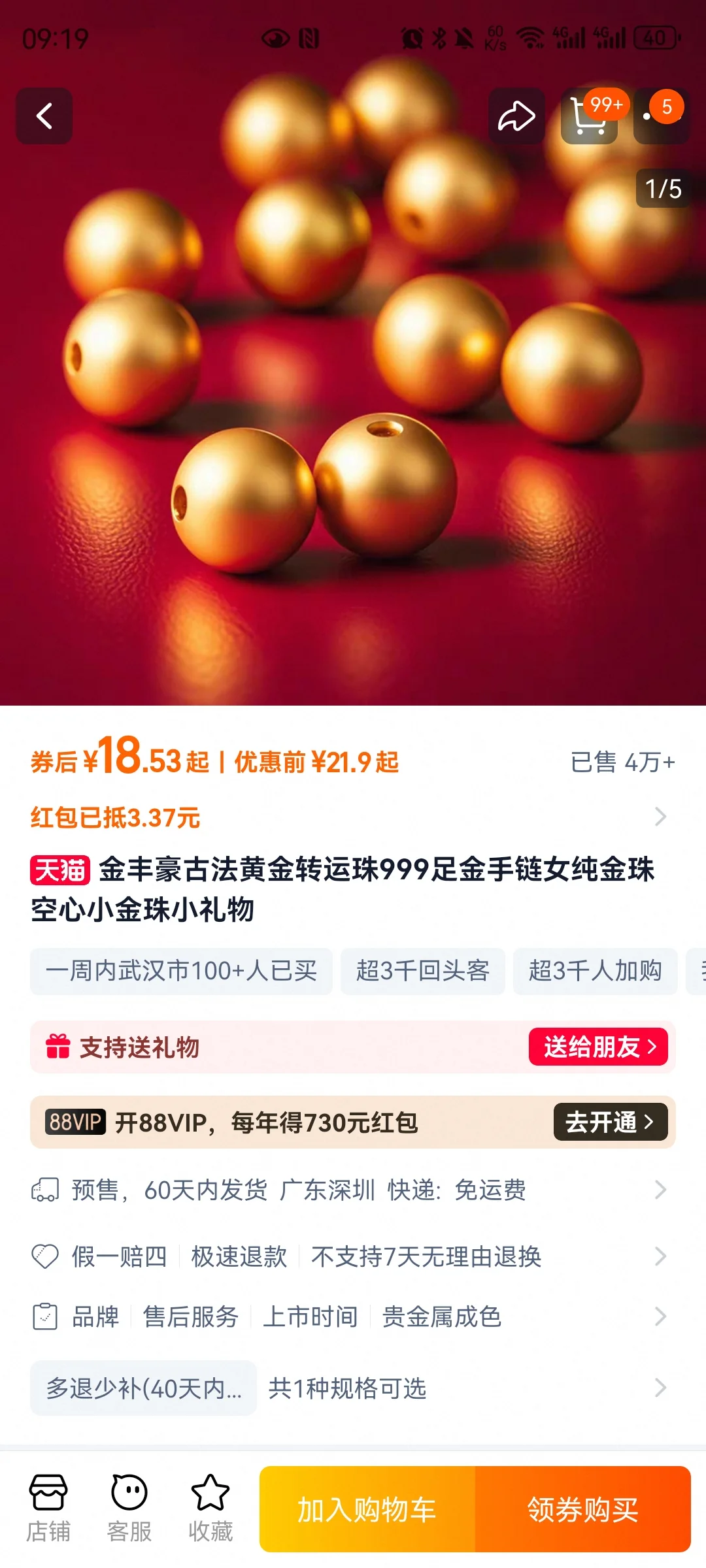This screenshot has width=706, height=1568.
Task: Contact 客服 customer service
Action: [x=129, y=1508]
